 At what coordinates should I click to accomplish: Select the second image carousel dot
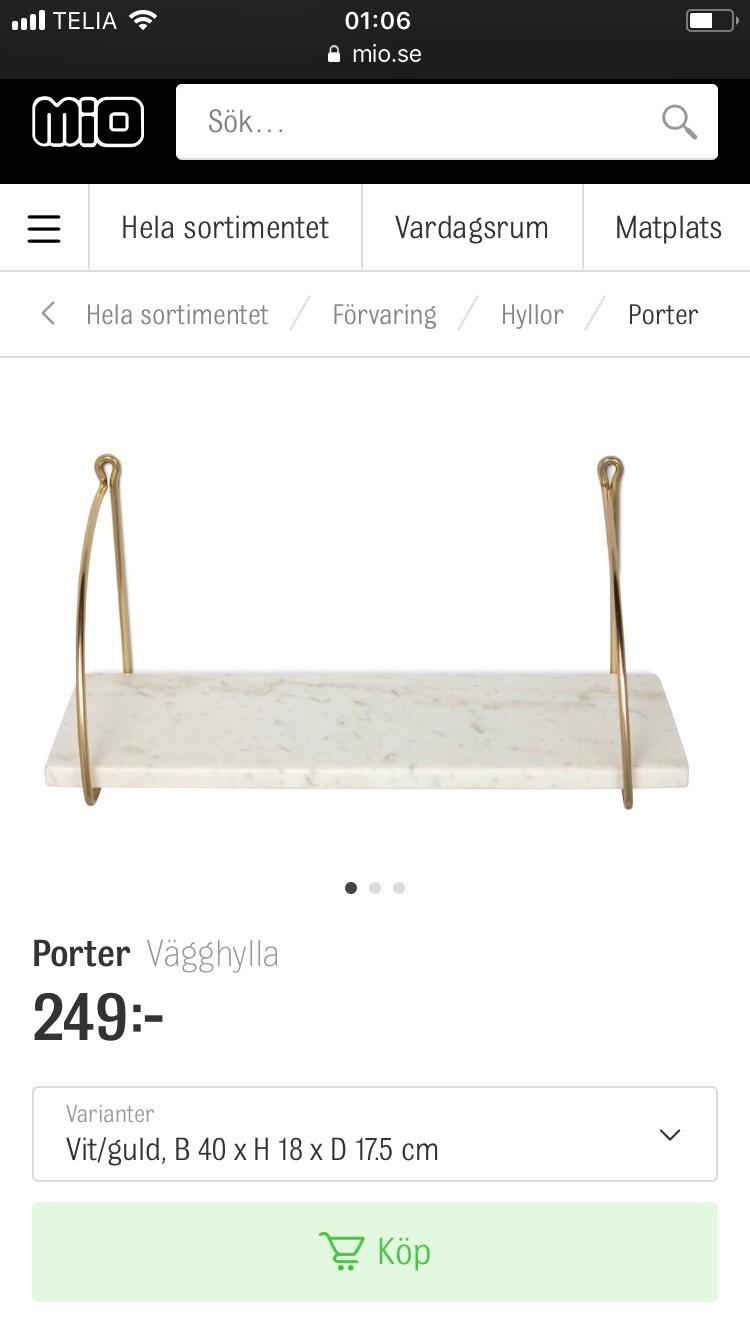click(x=375, y=887)
